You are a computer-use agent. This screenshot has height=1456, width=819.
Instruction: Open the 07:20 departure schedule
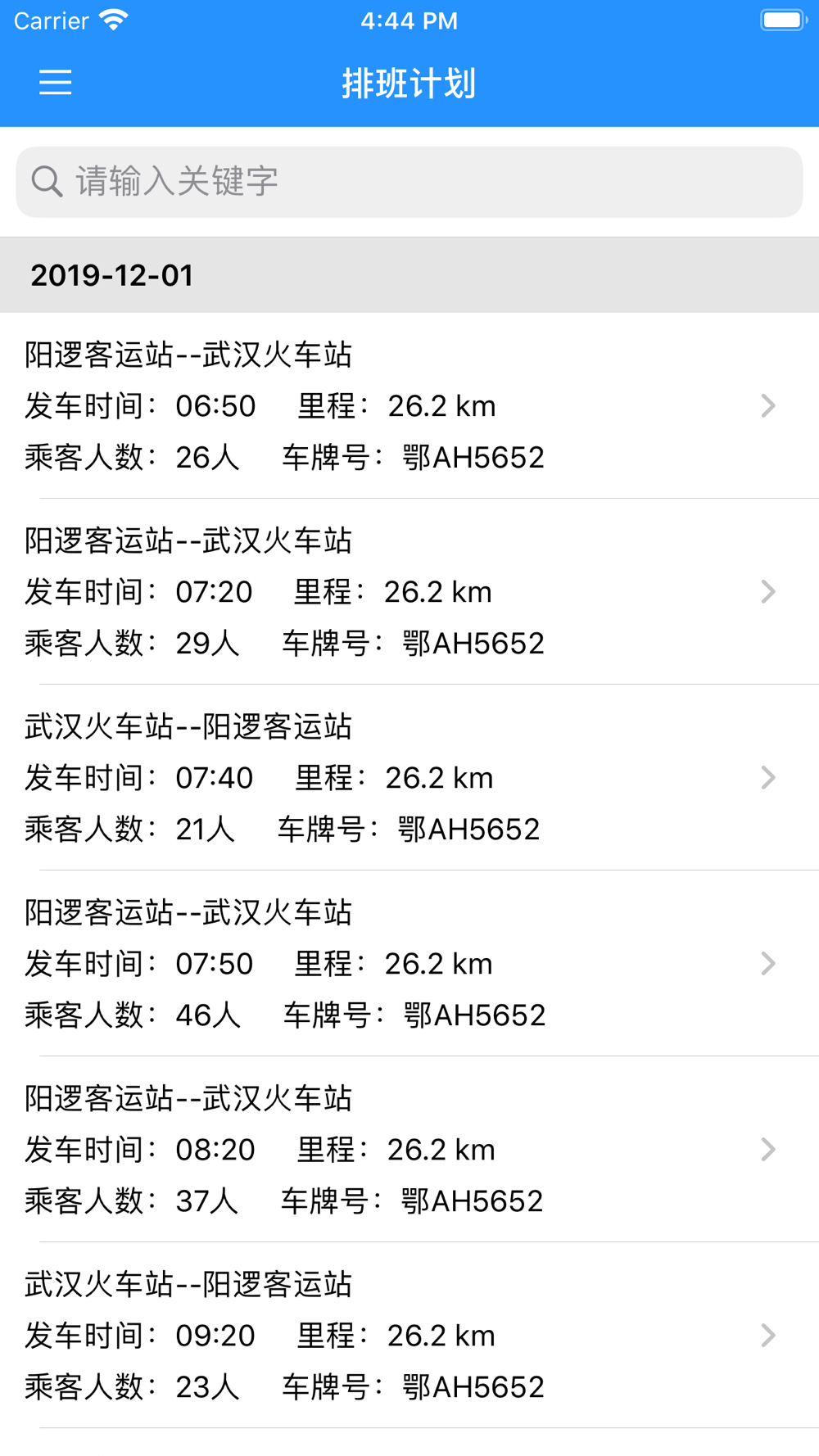(x=409, y=591)
